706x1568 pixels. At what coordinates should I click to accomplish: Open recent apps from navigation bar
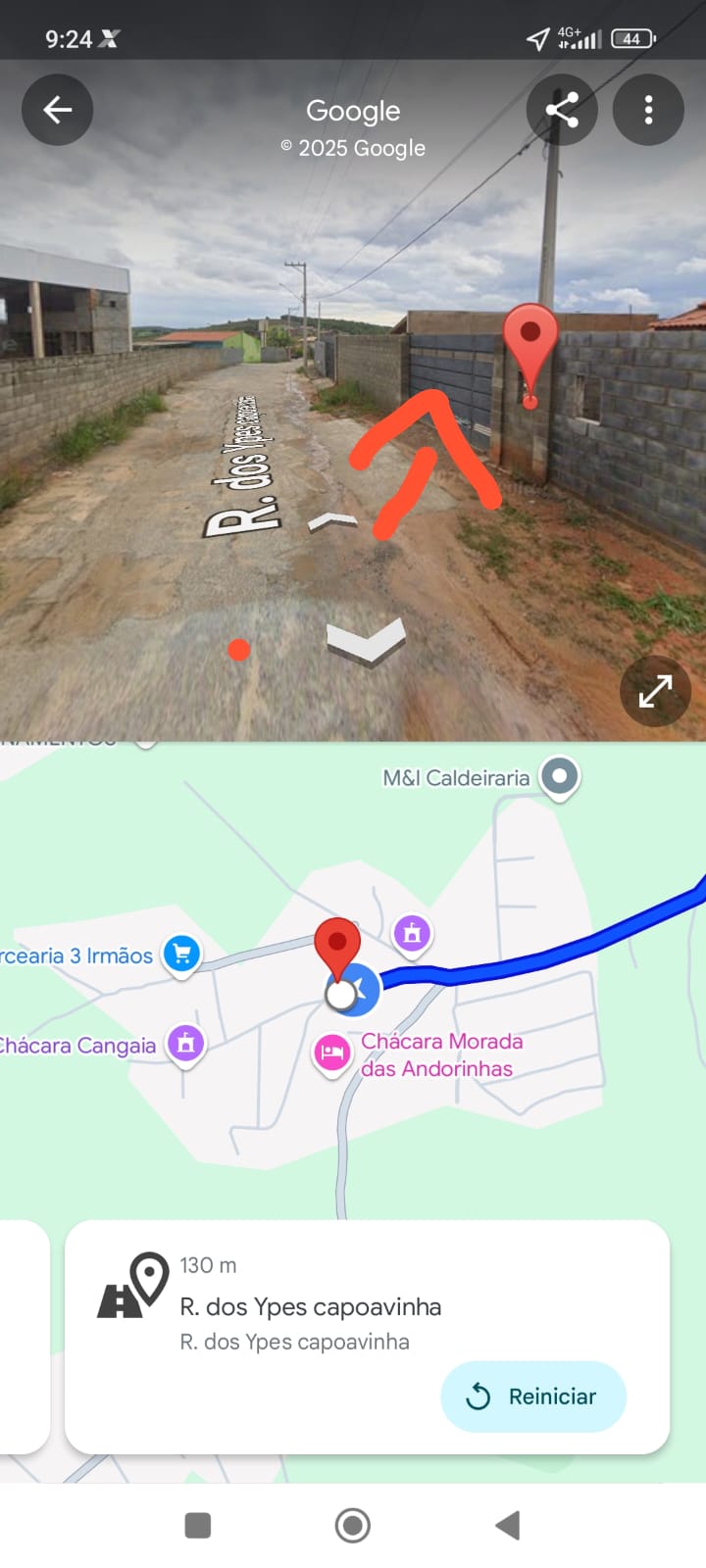198,1525
